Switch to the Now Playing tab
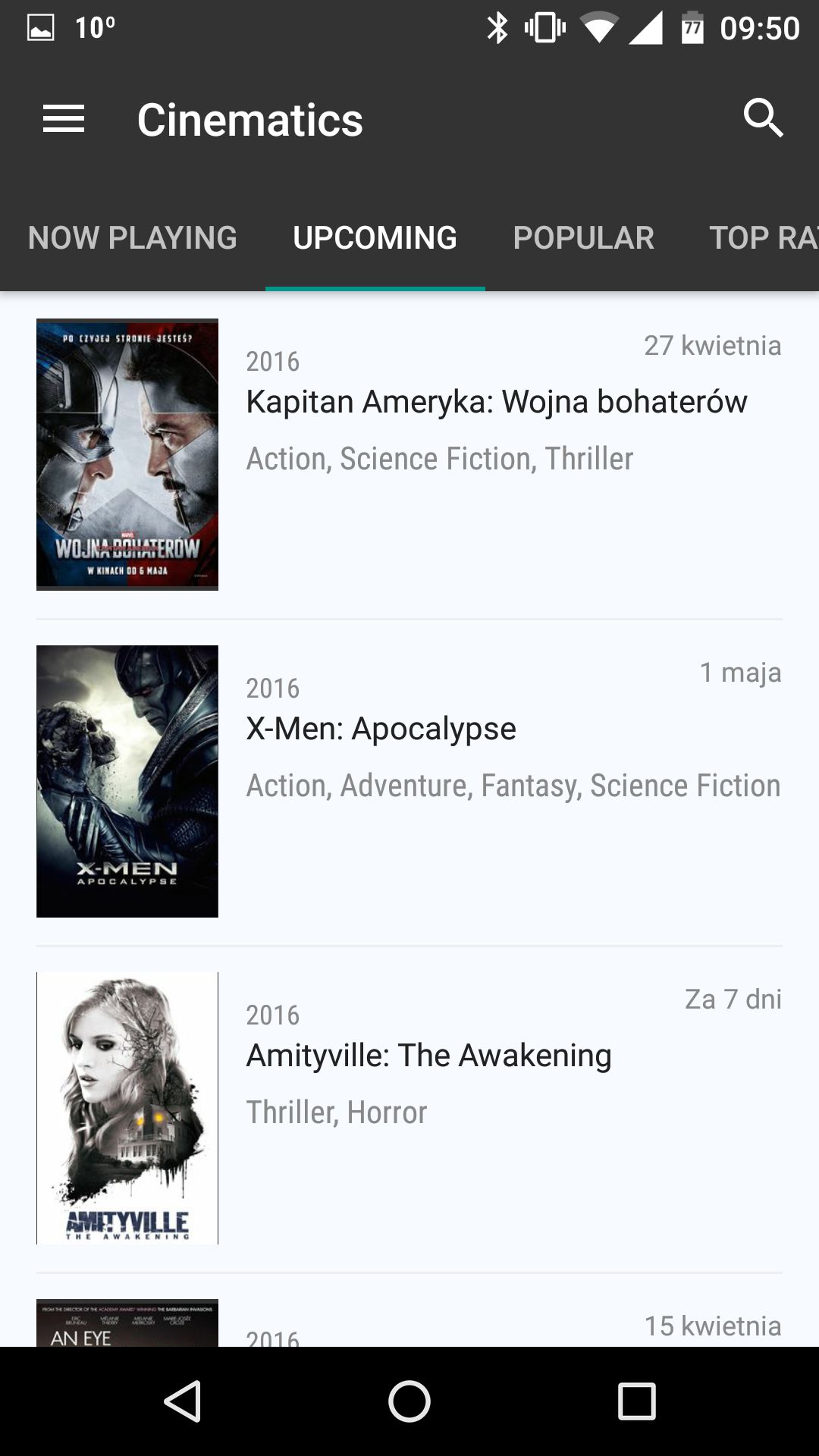Image resolution: width=819 pixels, height=1456 pixels. 133,238
